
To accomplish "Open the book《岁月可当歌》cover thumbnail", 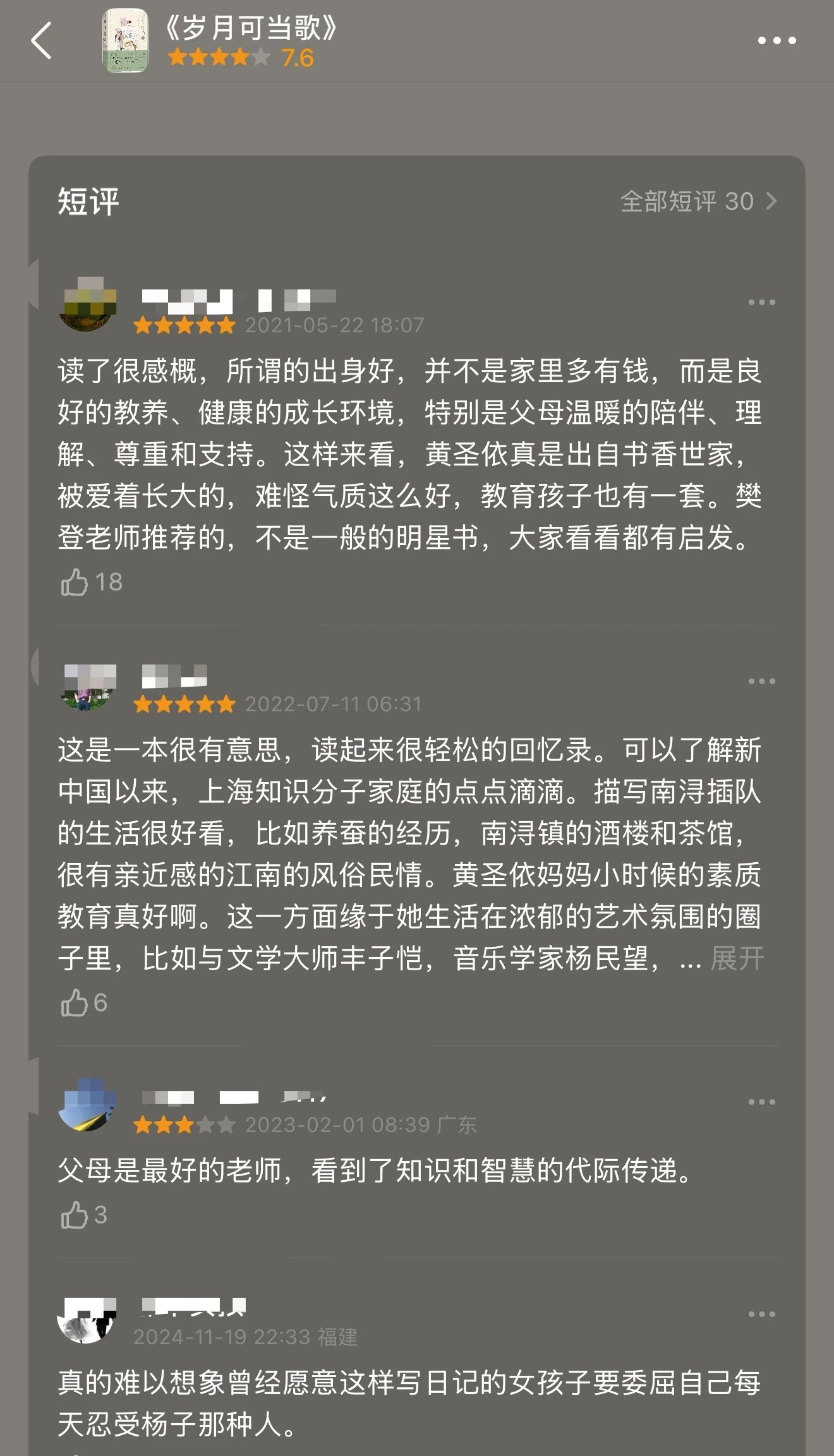I will (x=125, y=41).
